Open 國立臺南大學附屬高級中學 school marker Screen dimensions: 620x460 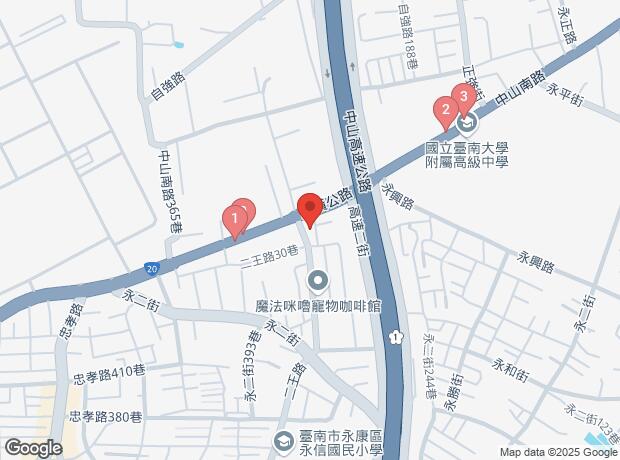tap(467, 125)
